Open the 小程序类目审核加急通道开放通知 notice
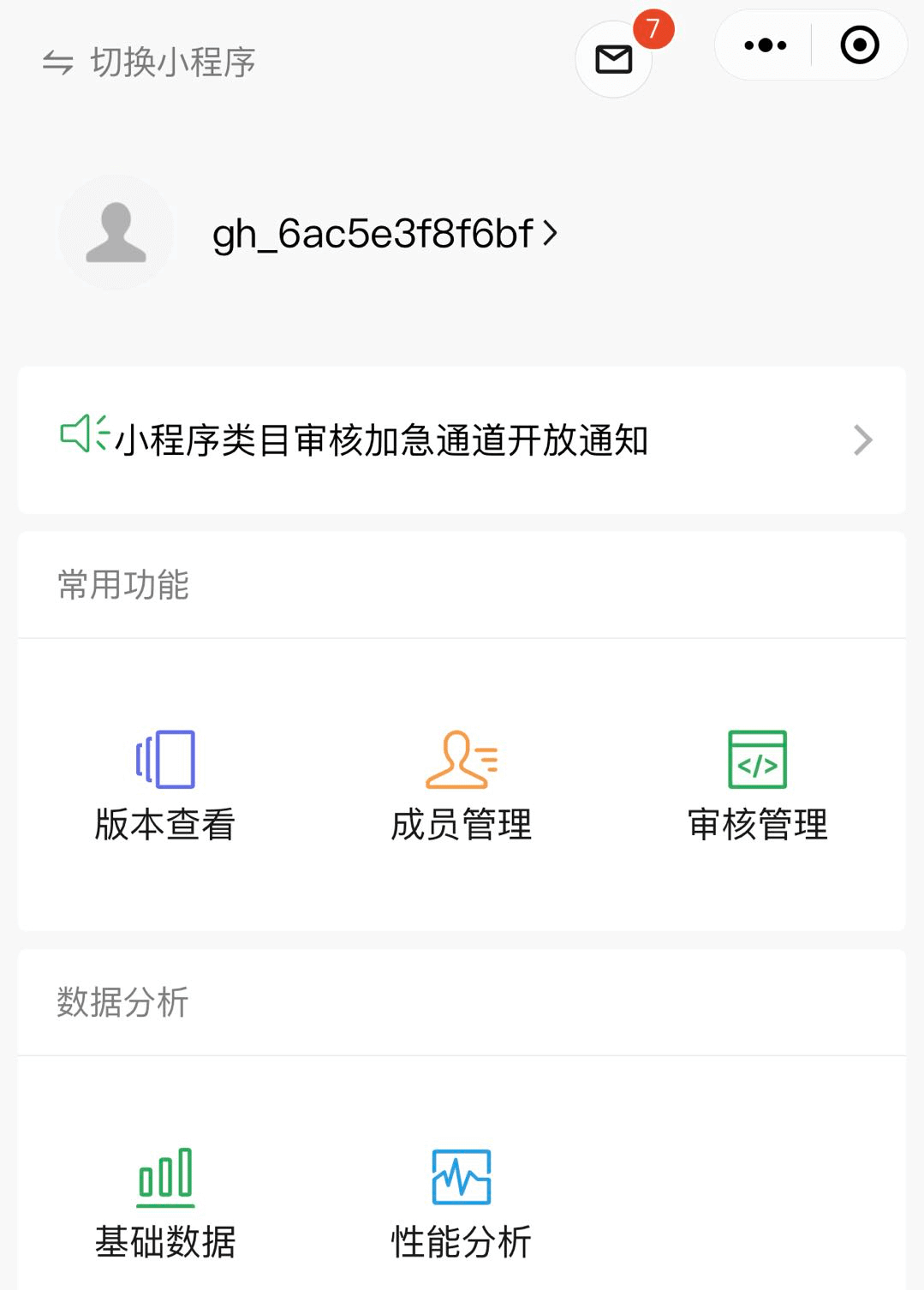The image size is (924, 1290). (x=462, y=440)
